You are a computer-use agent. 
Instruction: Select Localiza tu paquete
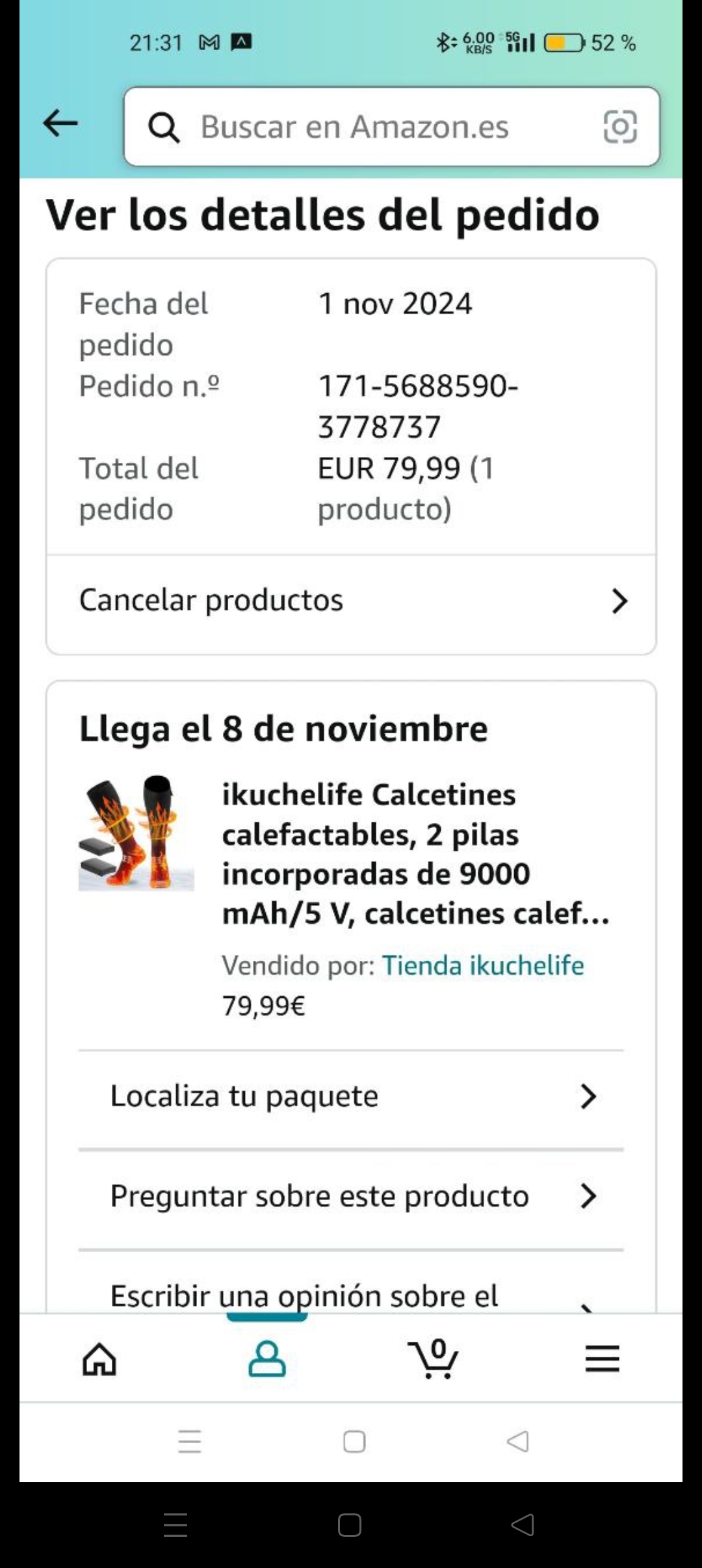(351, 1097)
